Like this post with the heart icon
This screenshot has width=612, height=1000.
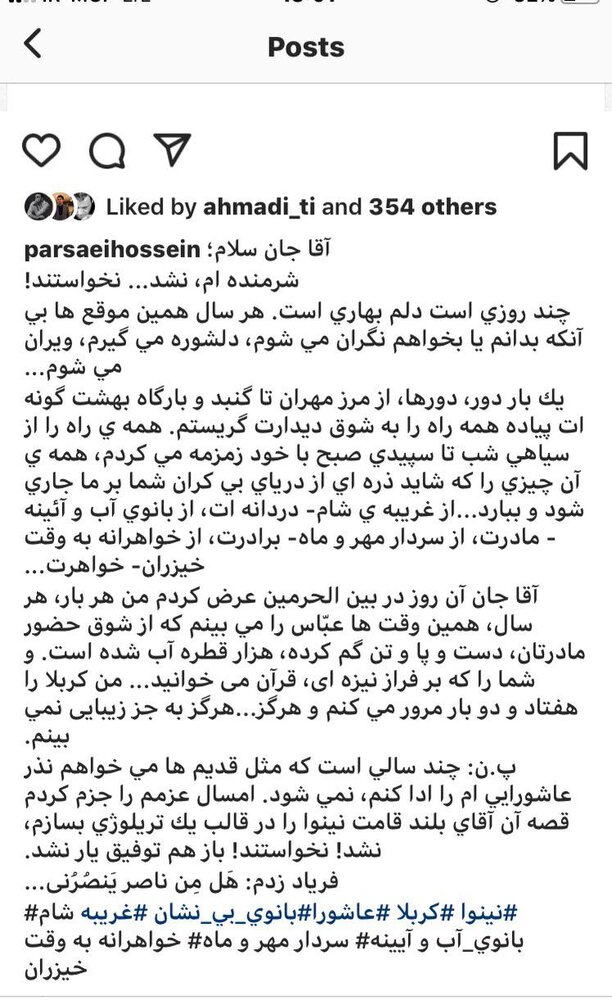(41, 151)
